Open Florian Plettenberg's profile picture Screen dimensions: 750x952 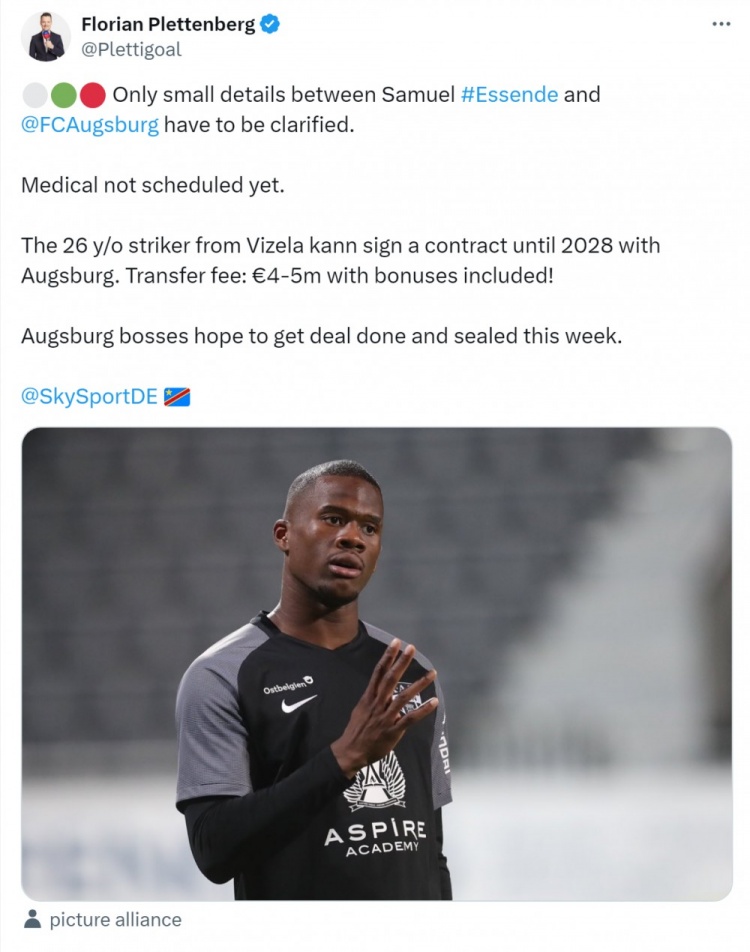pos(46,37)
